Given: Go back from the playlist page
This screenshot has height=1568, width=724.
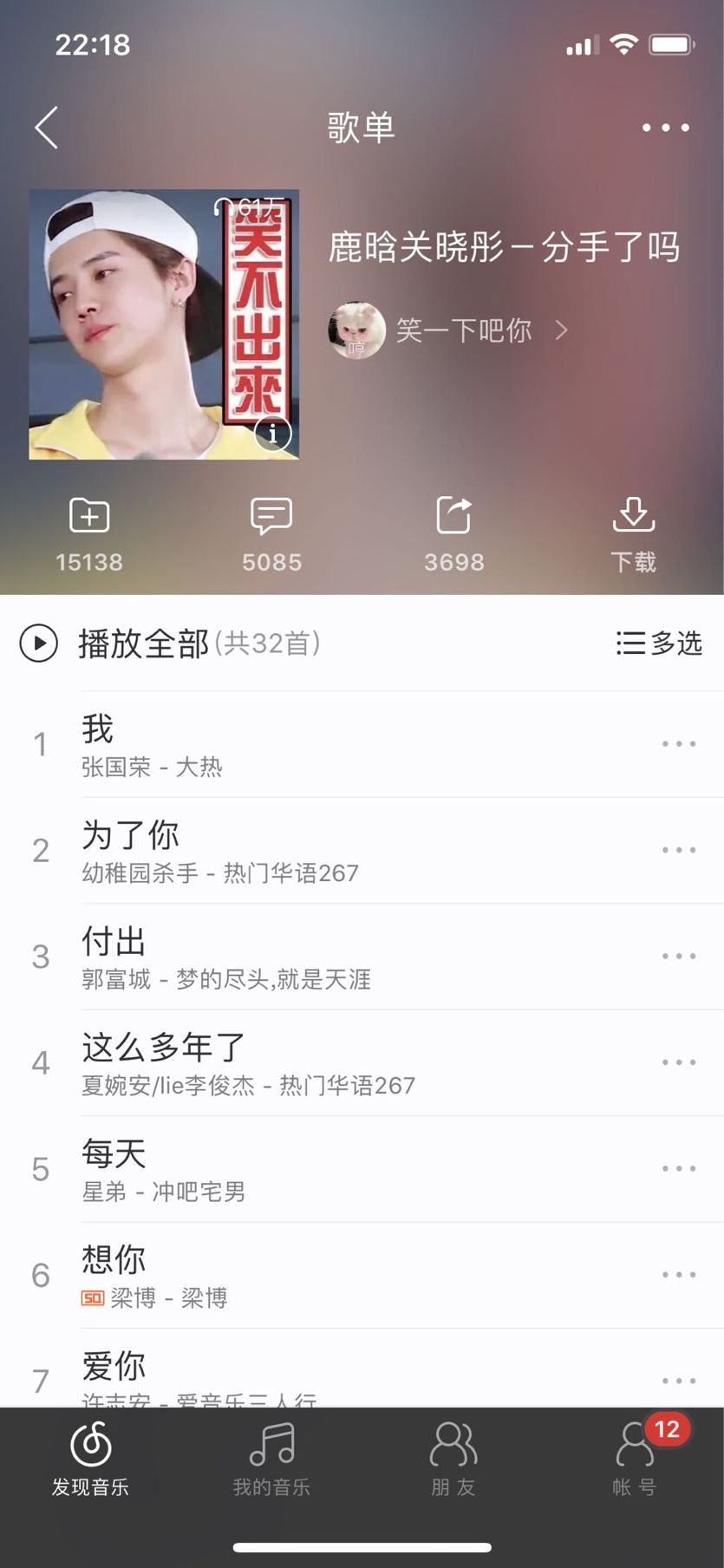Looking at the screenshot, I should click(x=47, y=128).
